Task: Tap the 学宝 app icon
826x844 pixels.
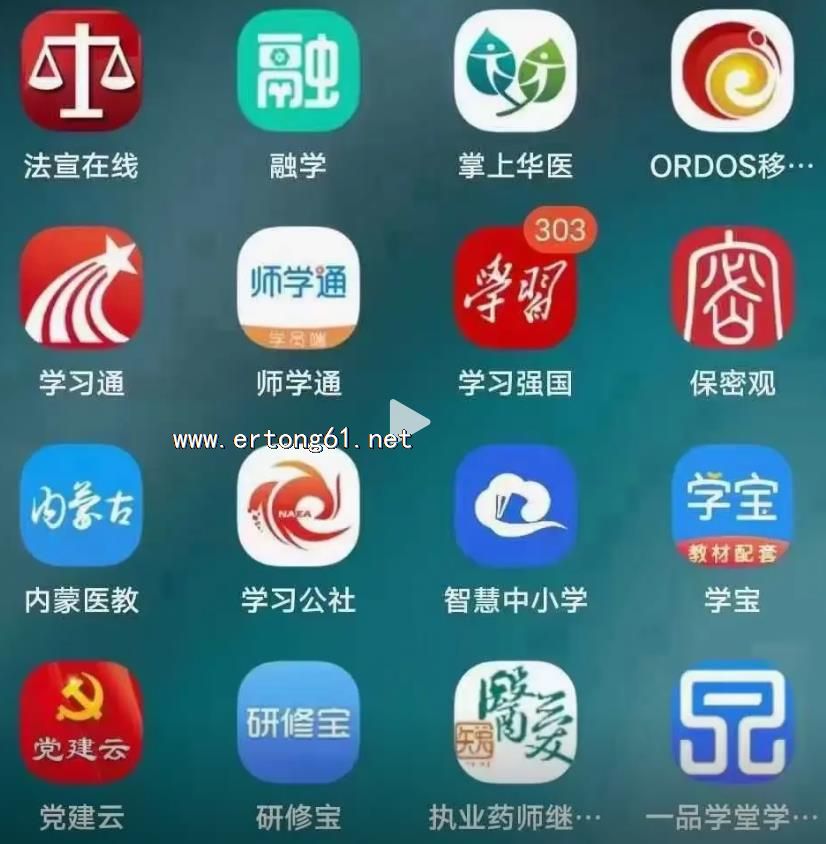Action: 732,505
